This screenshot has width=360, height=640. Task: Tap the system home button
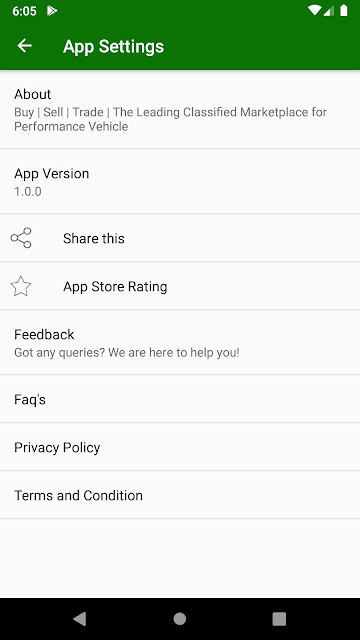pos(180,619)
